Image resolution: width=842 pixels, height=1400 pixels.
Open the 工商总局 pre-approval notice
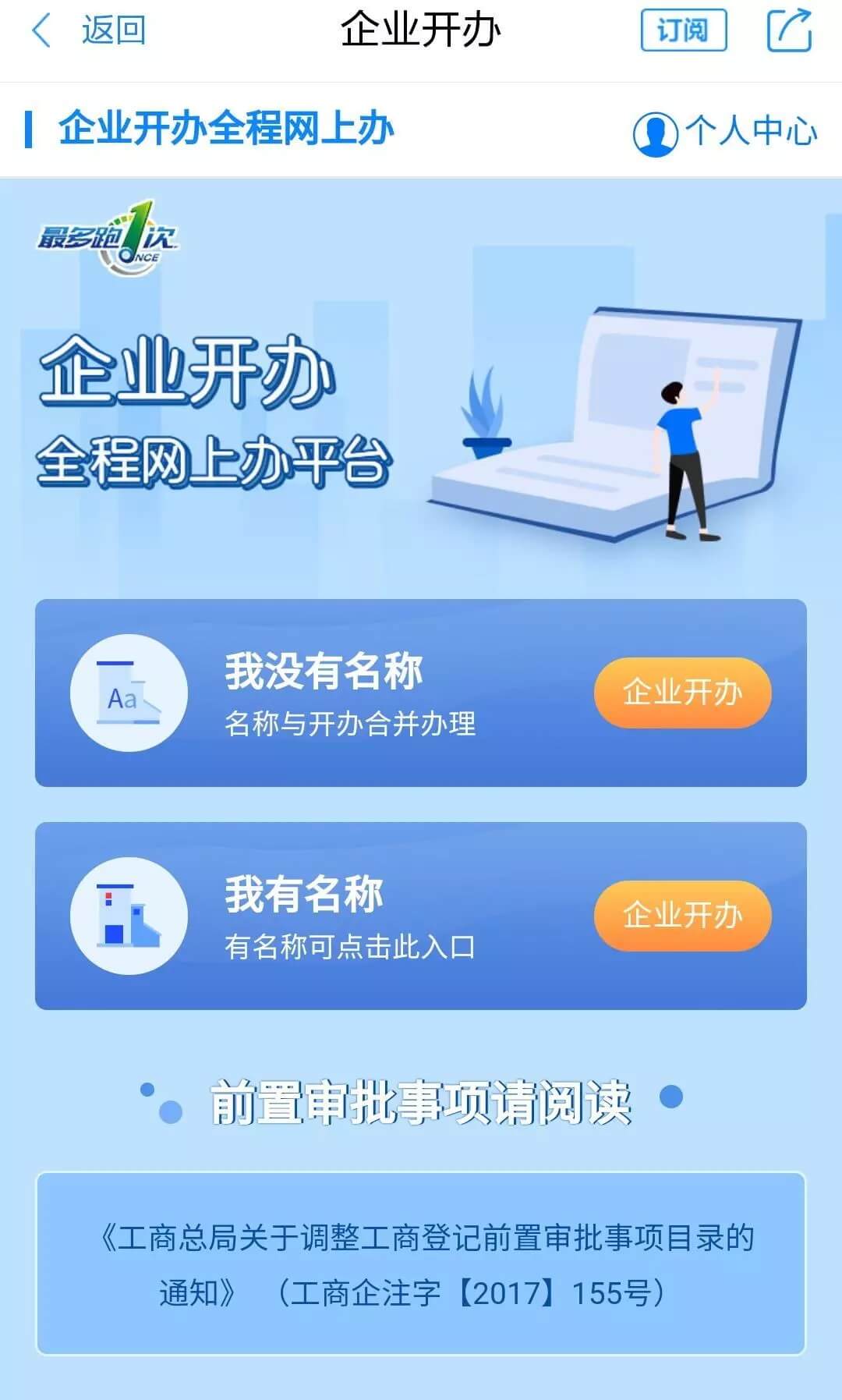coord(421,1264)
